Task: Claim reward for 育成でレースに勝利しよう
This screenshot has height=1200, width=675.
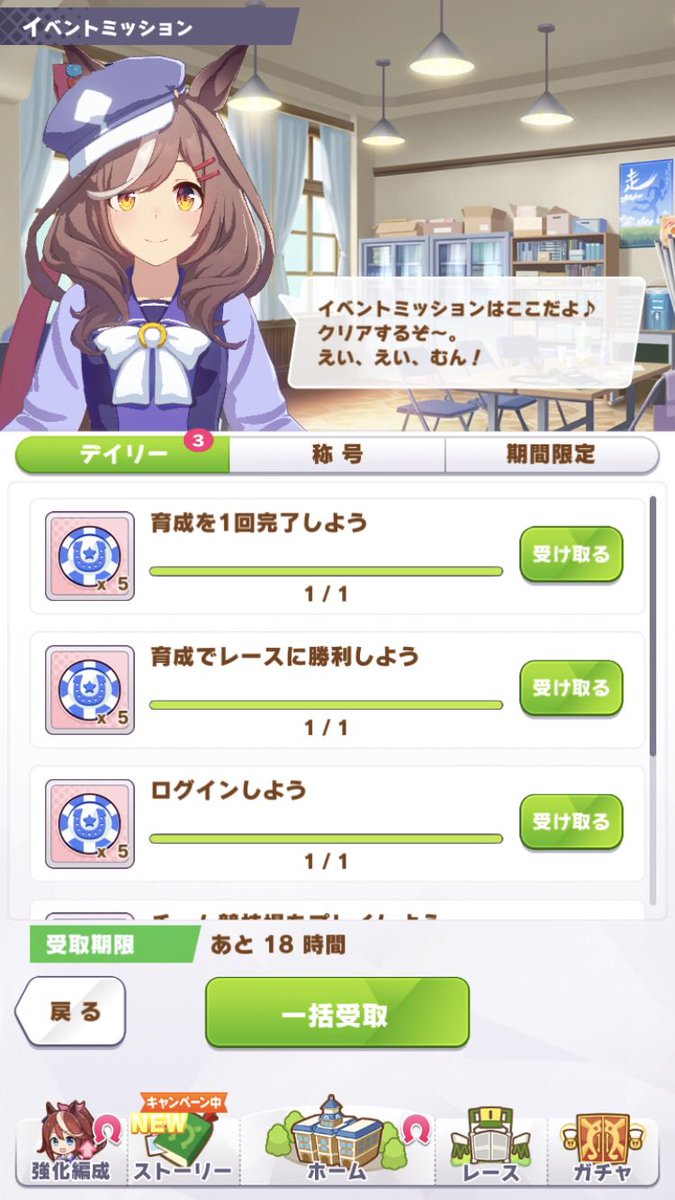Action: pos(571,688)
